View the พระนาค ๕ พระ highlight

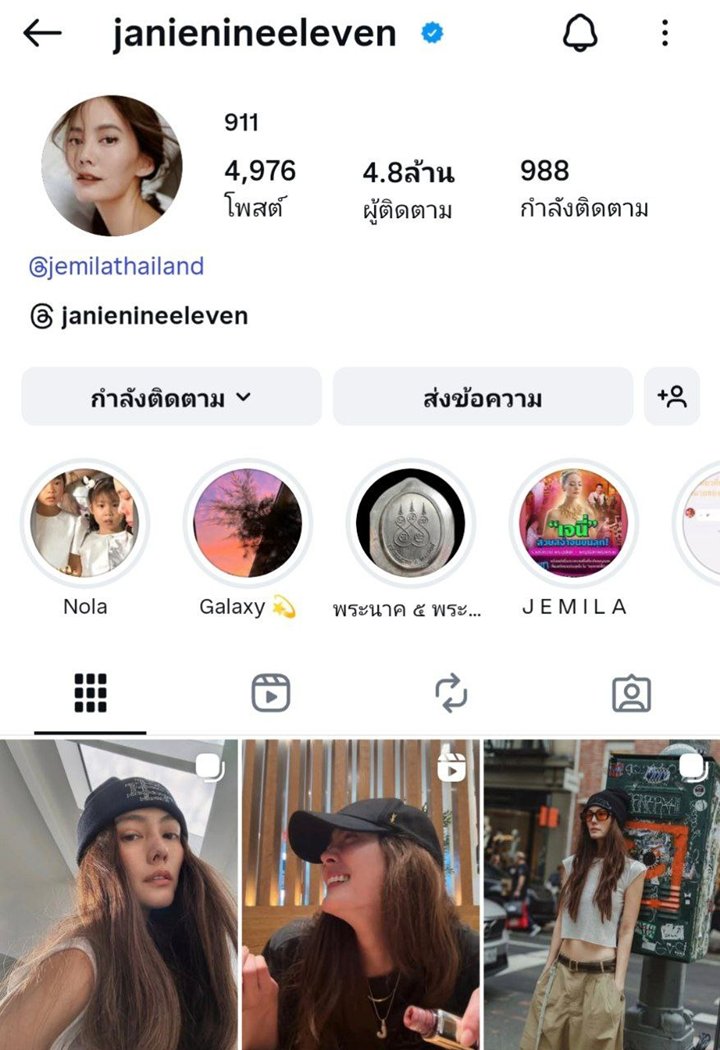coord(411,523)
